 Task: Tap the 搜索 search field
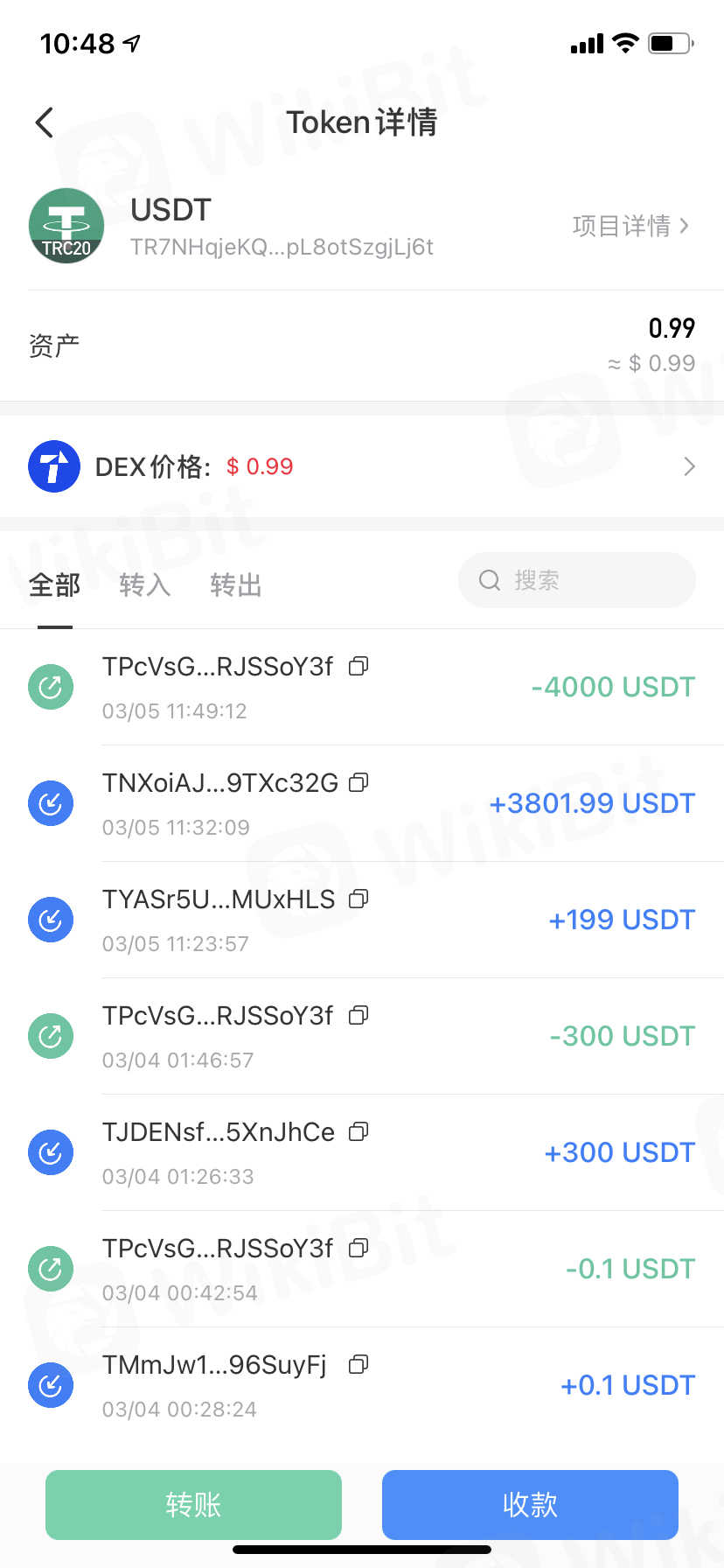577,580
